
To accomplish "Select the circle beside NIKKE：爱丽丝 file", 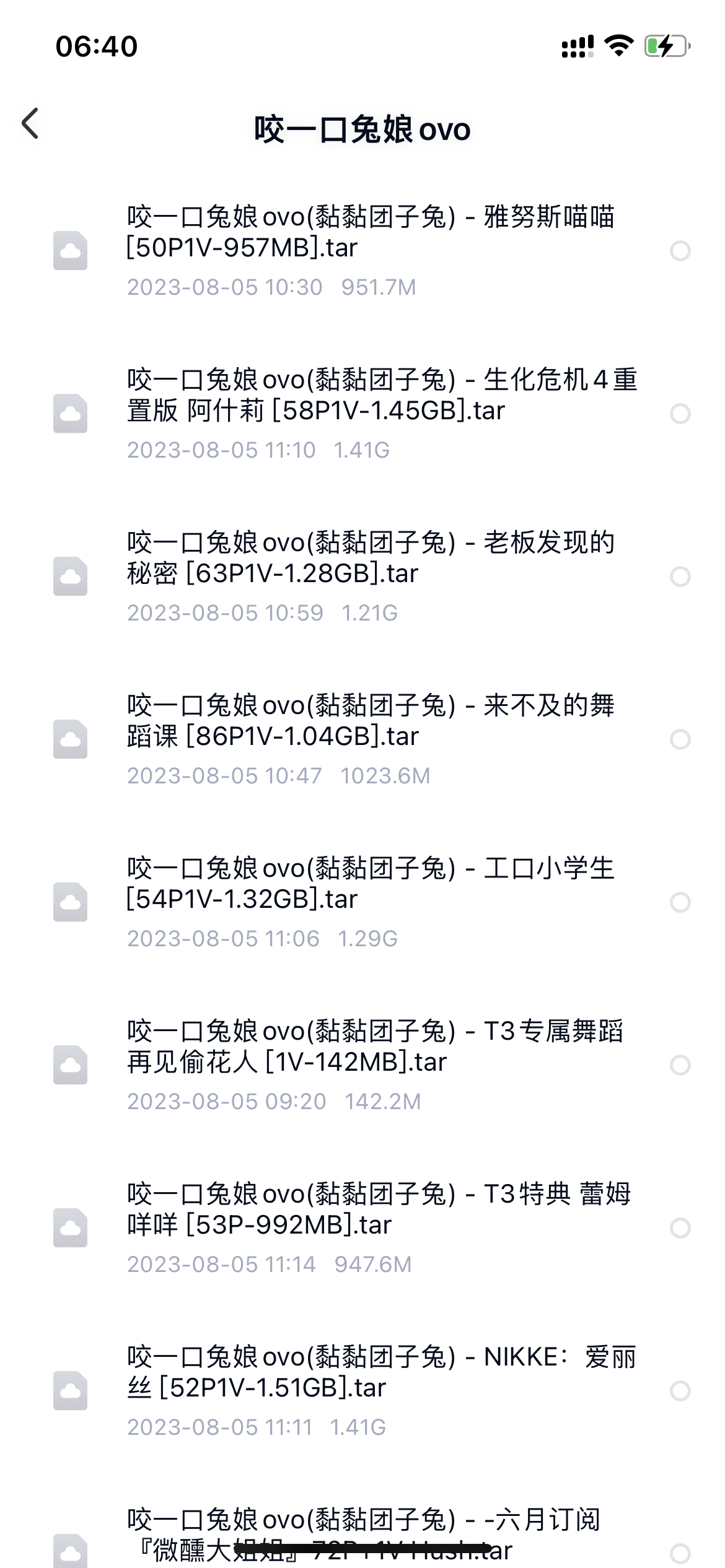I will click(680, 1391).
